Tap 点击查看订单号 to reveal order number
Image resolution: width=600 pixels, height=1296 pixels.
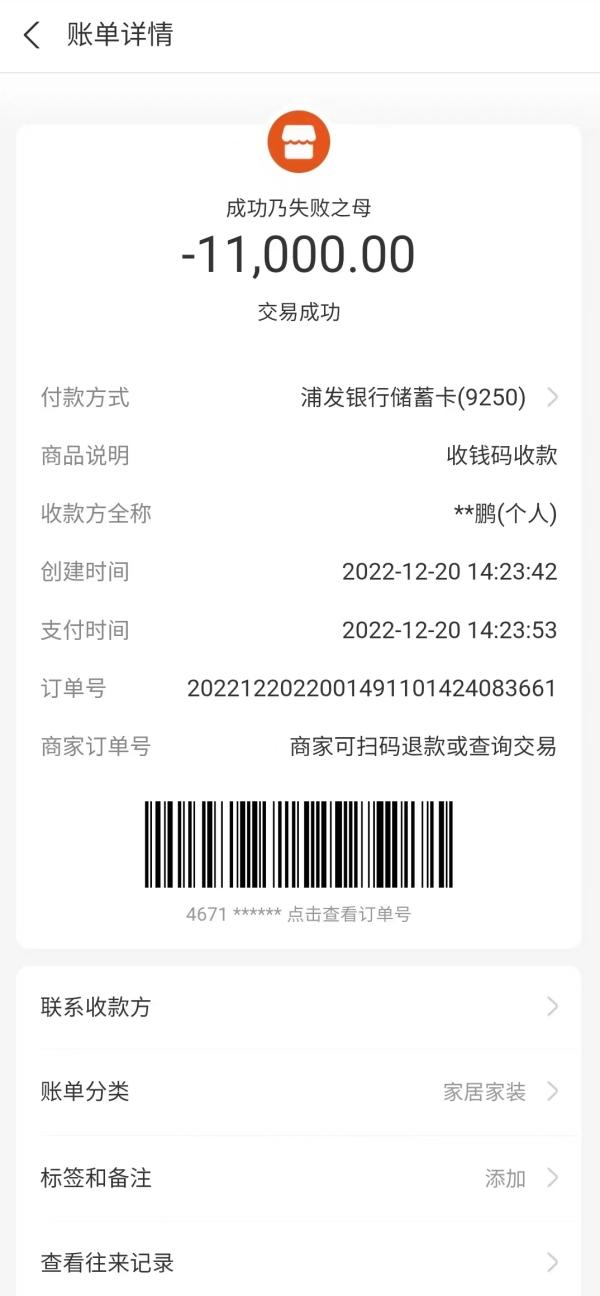348,914
